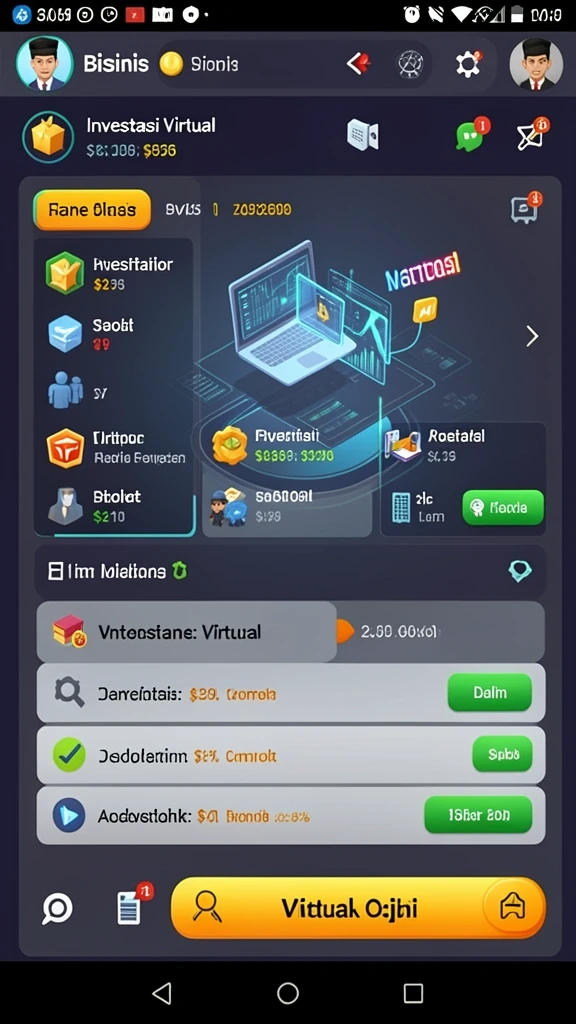Go back using system navigation bar
Screen dimensions: 576x1024
(x=162, y=993)
